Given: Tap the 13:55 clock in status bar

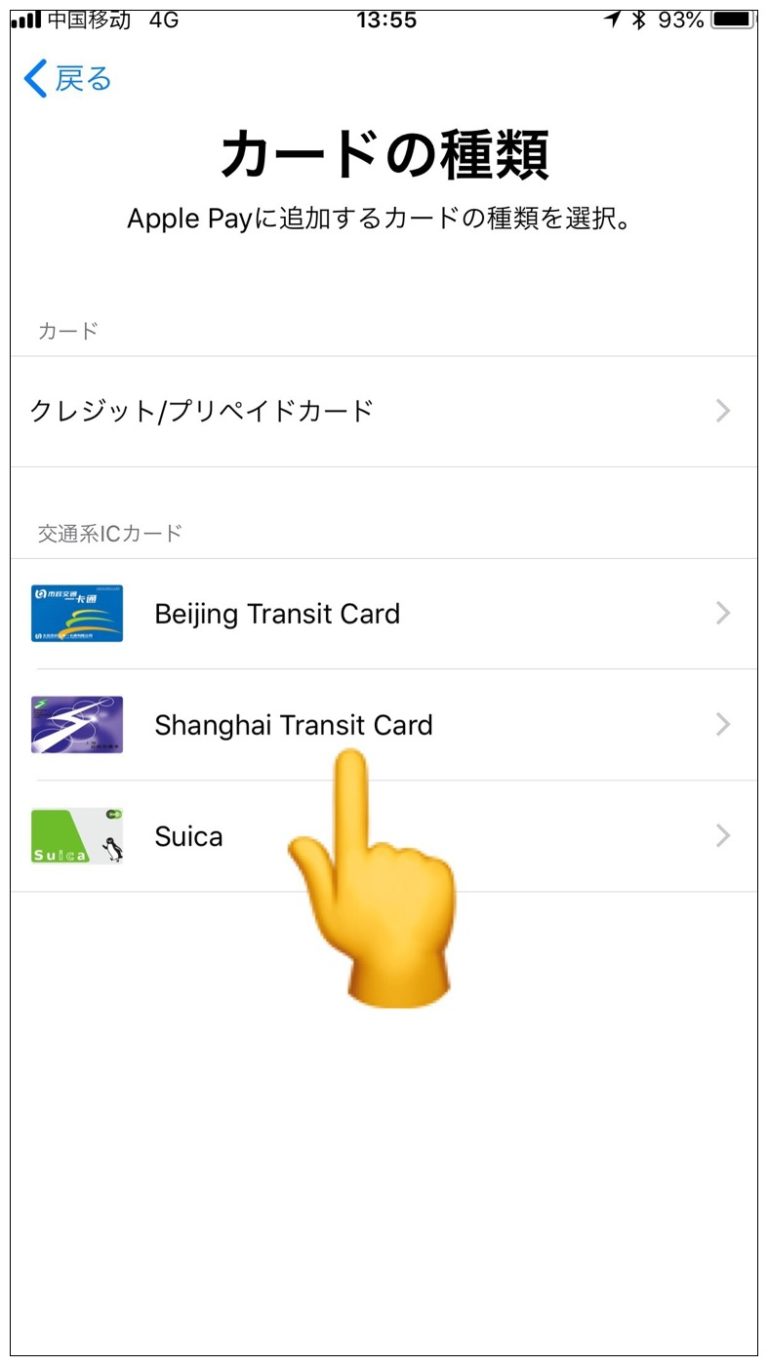Looking at the screenshot, I should pos(385,18).
